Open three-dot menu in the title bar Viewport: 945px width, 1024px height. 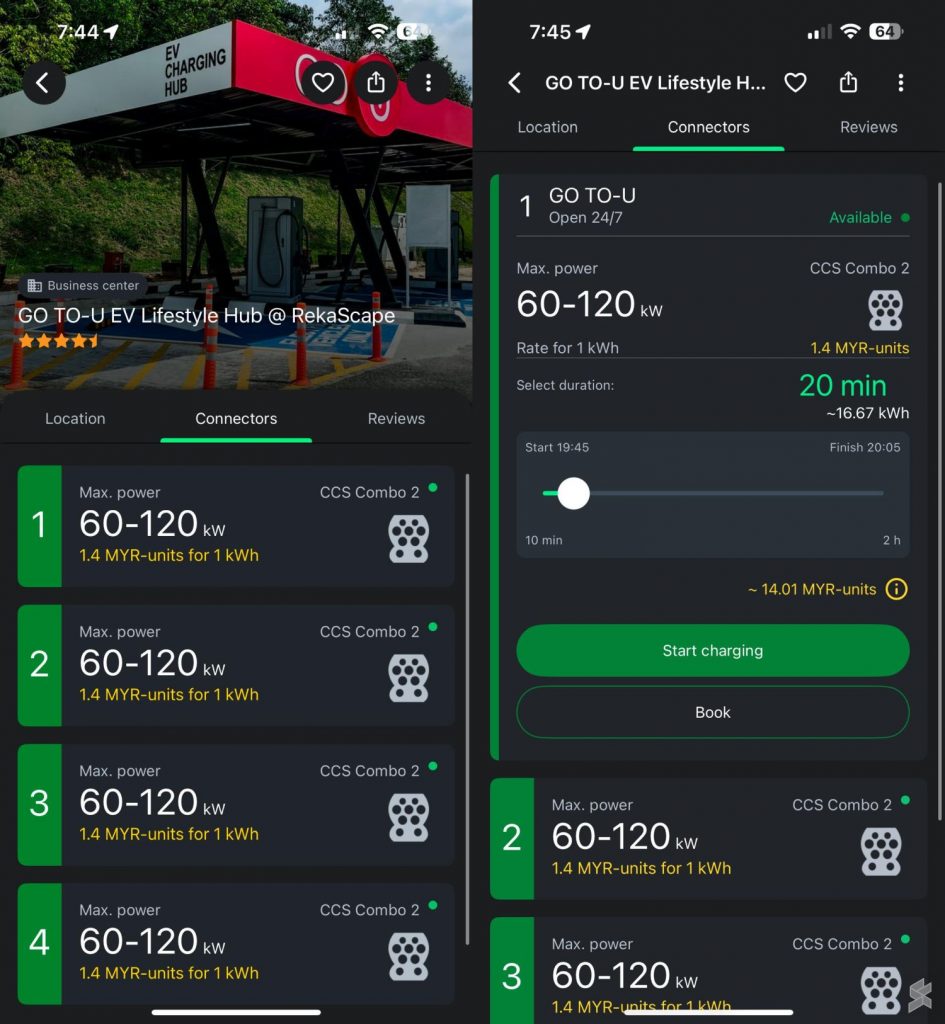pos(901,83)
